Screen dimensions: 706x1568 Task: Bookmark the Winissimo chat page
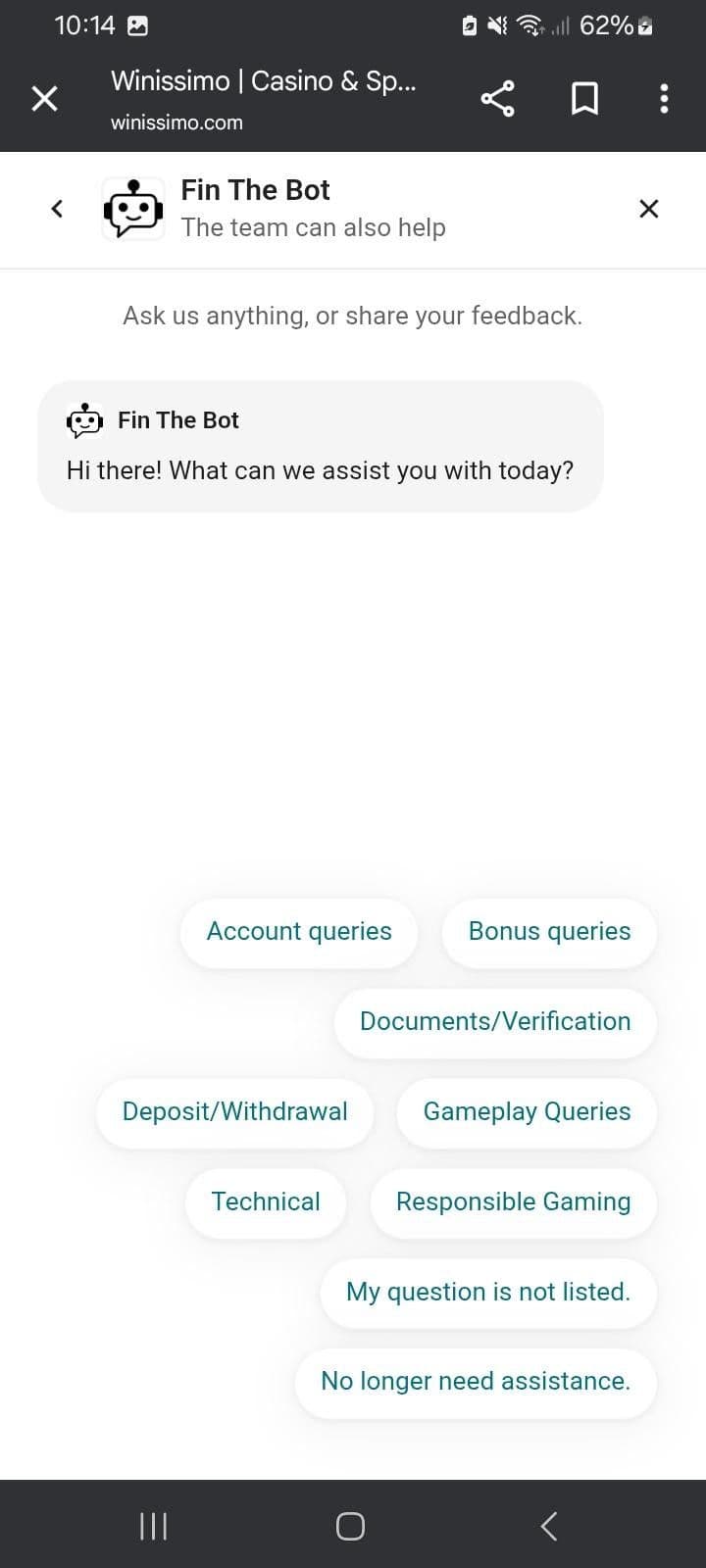[x=584, y=98]
